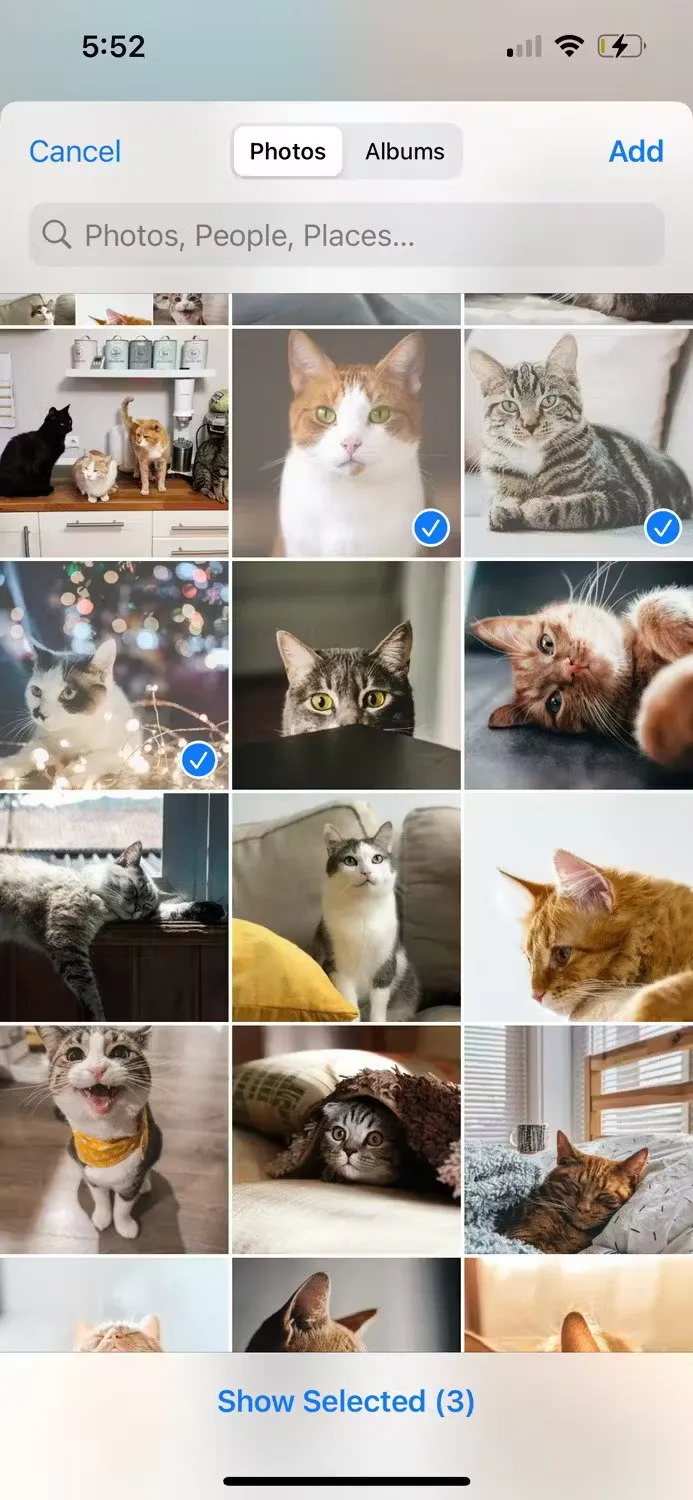693x1500 pixels.
Task: Deselect the orange and white cat photo
Action: coord(346,442)
